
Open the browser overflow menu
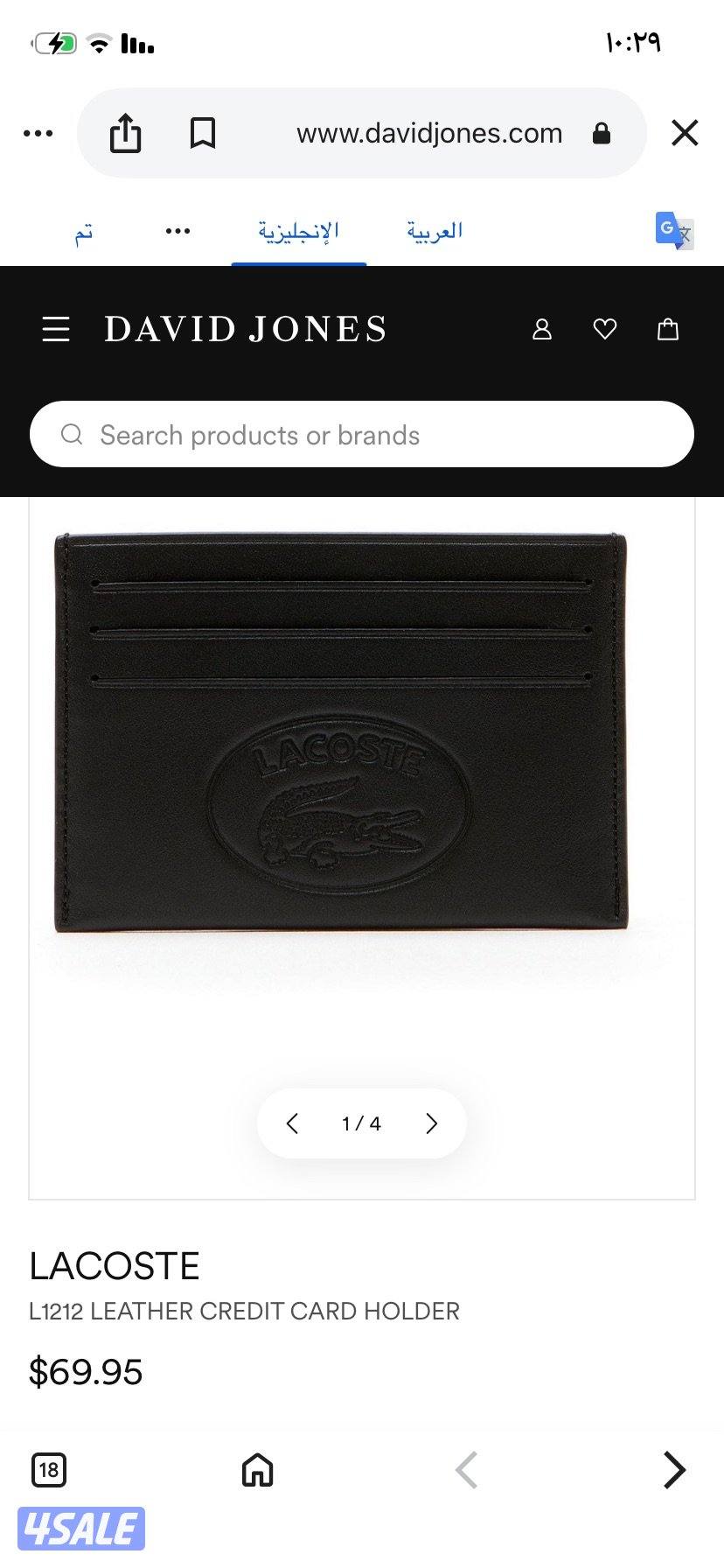pyautogui.click(x=38, y=134)
